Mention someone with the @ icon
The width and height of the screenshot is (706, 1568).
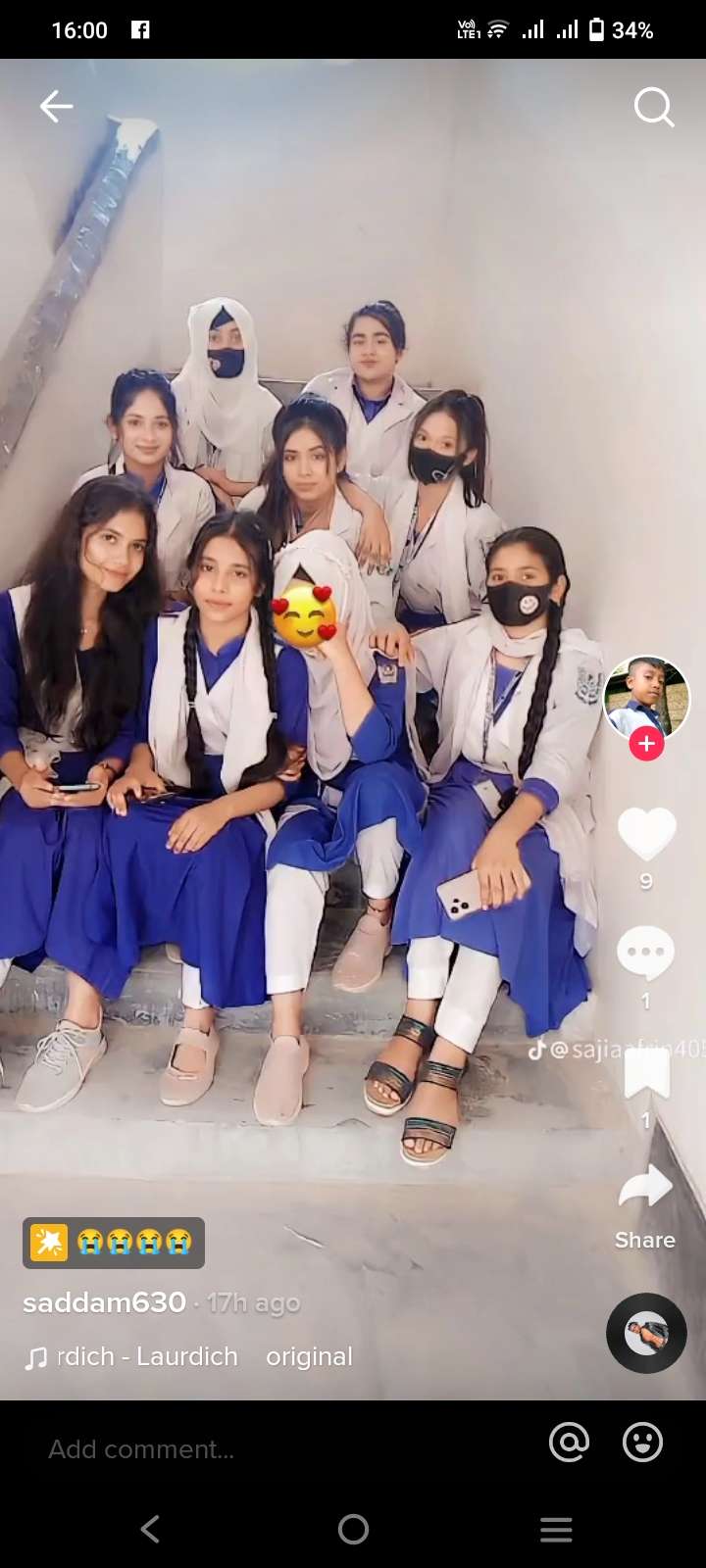[x=569, y=1442]
